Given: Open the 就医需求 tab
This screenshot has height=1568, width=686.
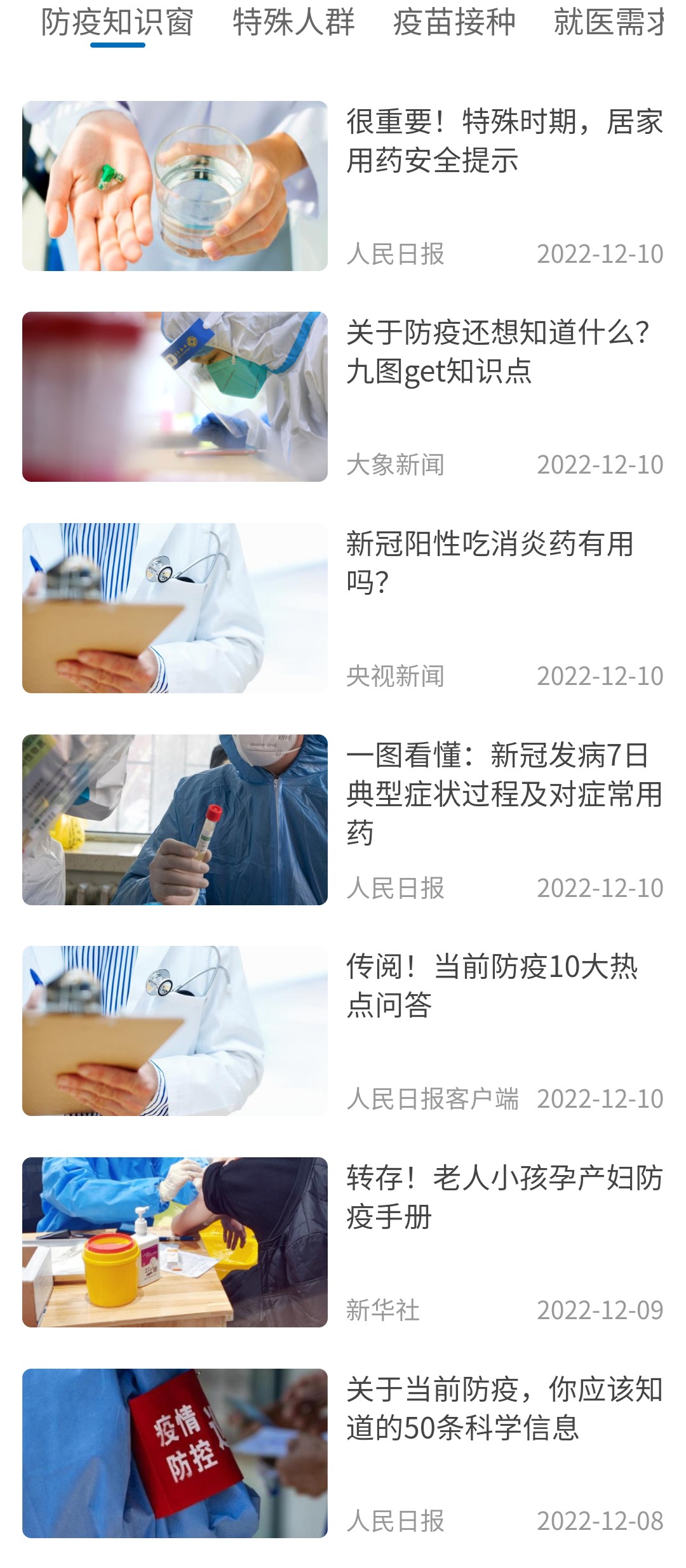Looking at the screenshot, I should tap(609, 23).
